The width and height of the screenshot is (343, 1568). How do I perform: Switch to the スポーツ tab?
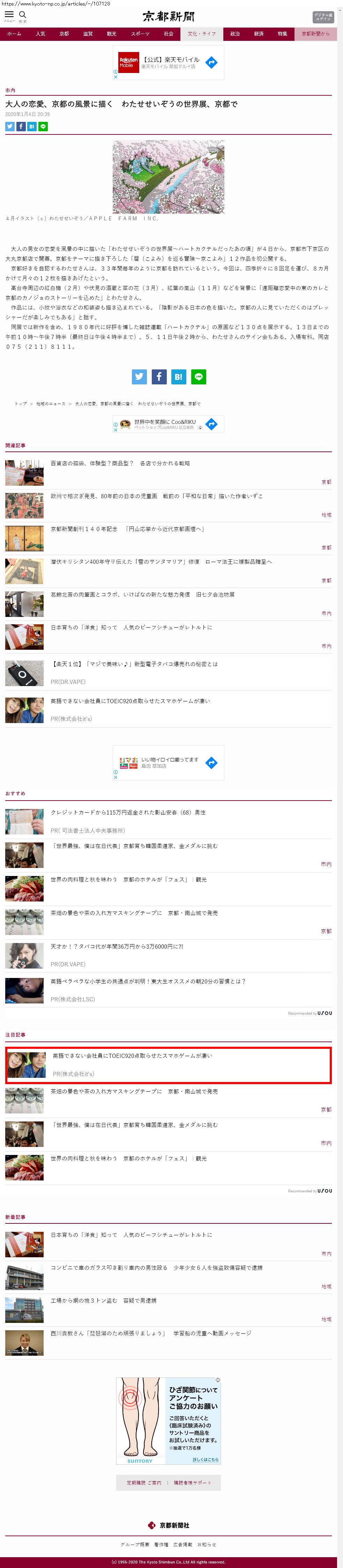coord(140,34)
